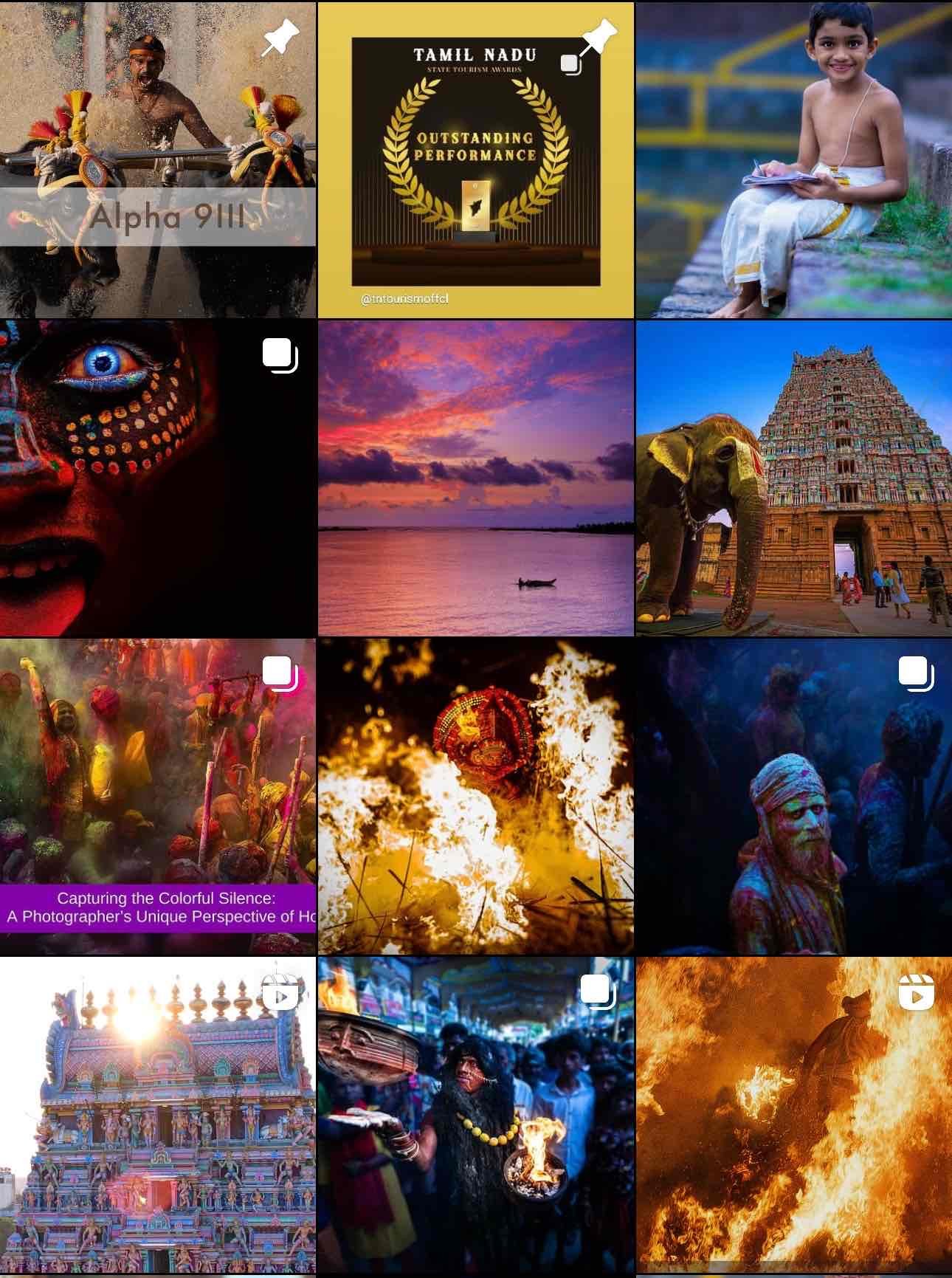Image resolution: width=952 pixels, height=1278 pixels.
Task: Open the elephant and temple tower photo
Action: pos(794,478)
